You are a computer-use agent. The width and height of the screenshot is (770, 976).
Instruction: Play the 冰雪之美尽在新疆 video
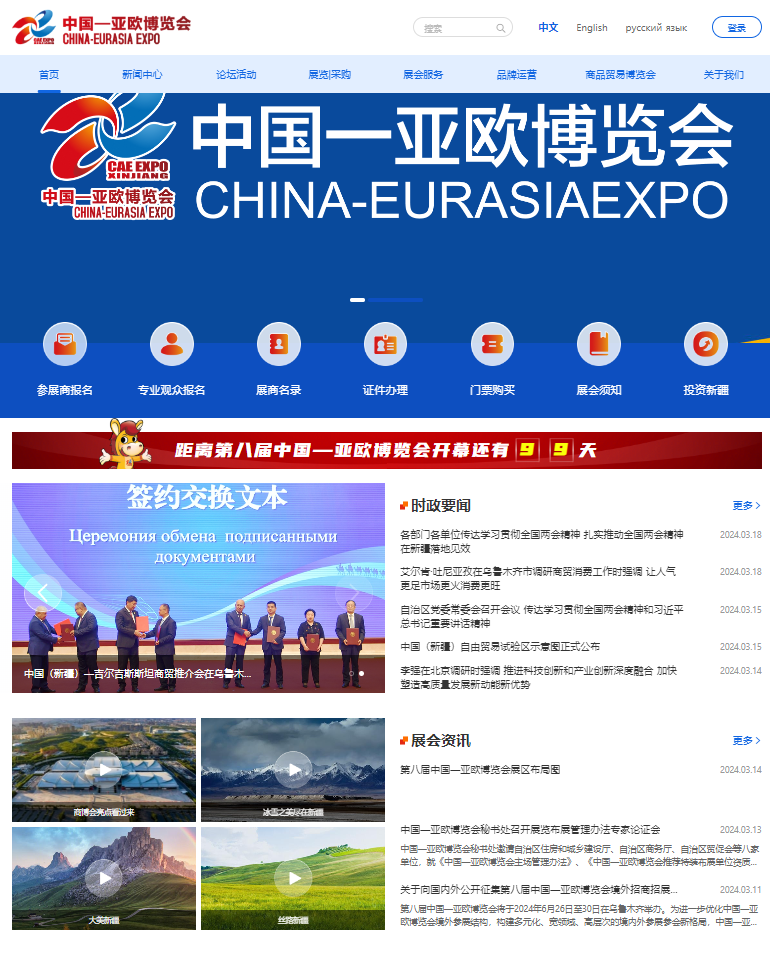[x=293, y=768]
